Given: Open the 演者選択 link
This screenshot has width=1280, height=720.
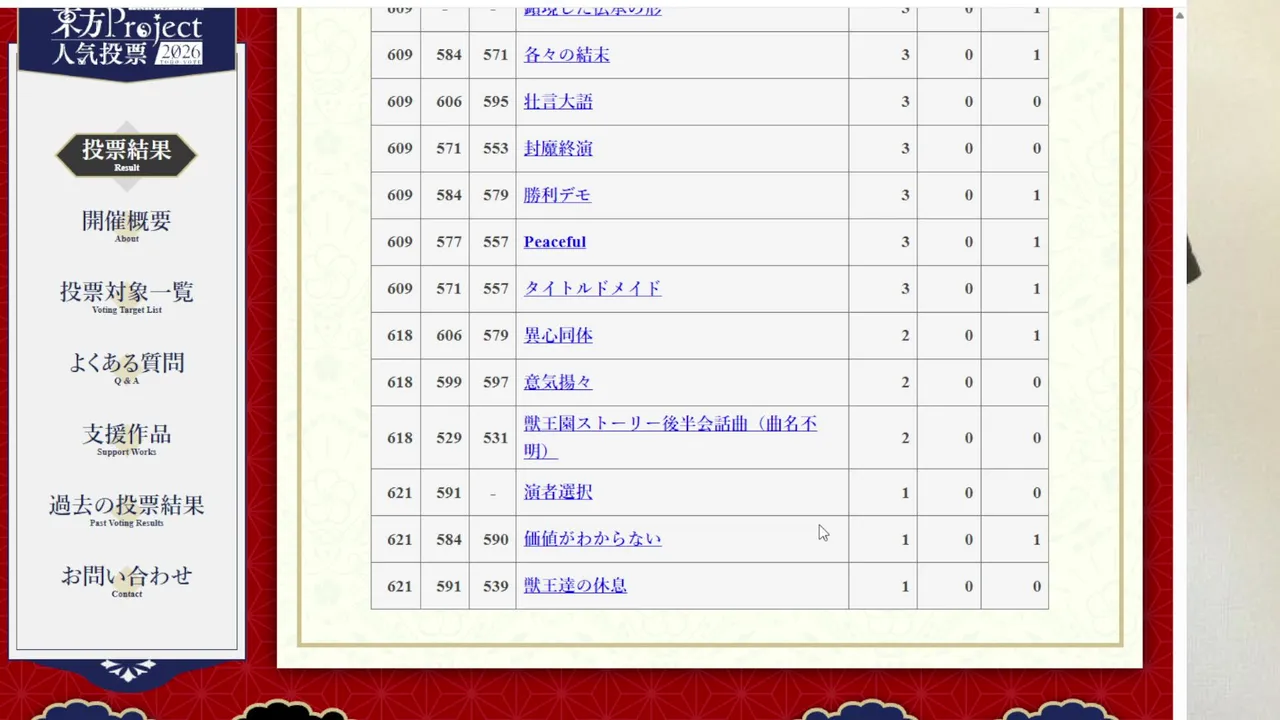Looking at the screenshot, I should (x=558, y=492).
